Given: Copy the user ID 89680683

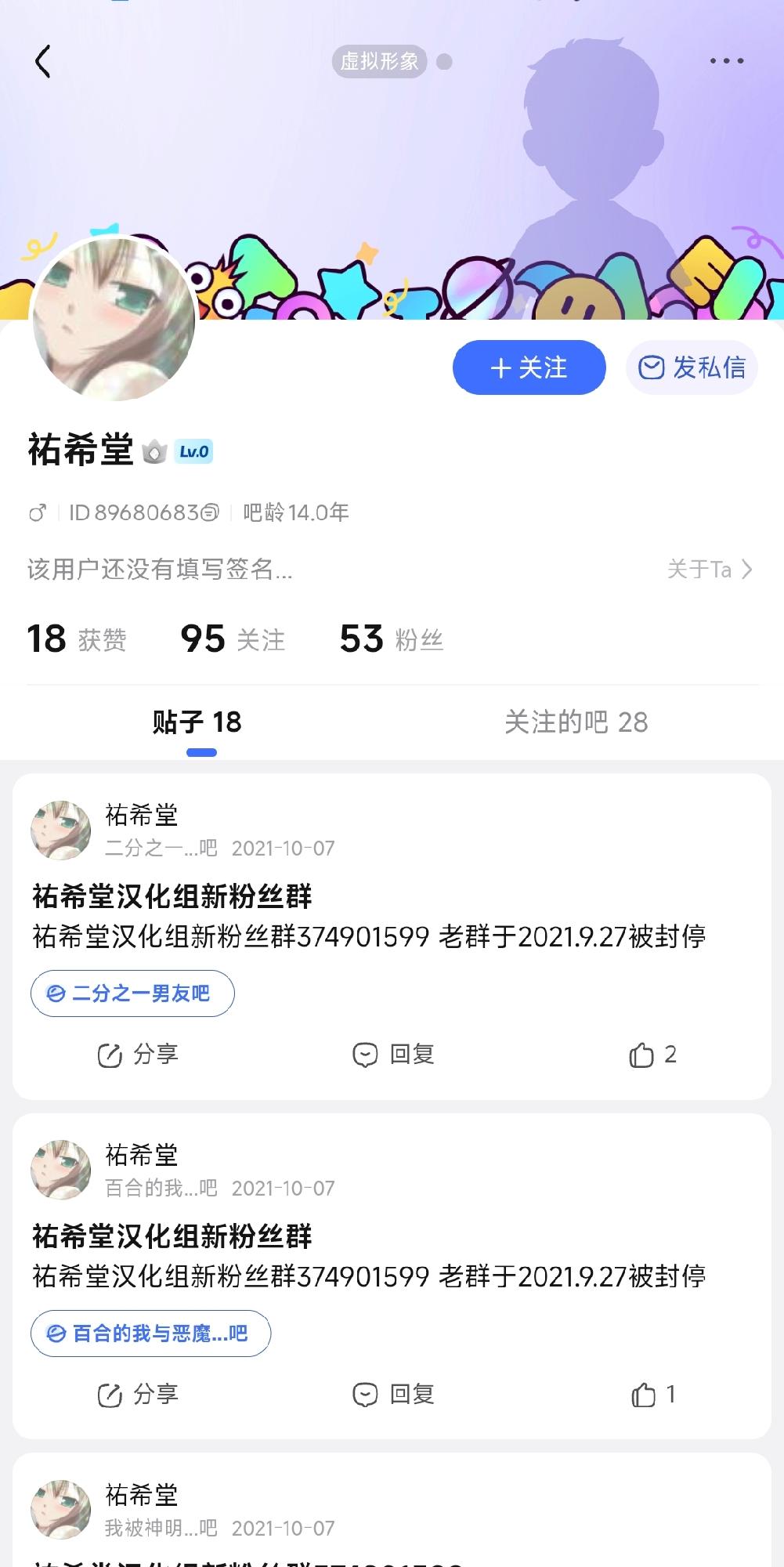Looking at the screenshot, I should click(209, 513).
